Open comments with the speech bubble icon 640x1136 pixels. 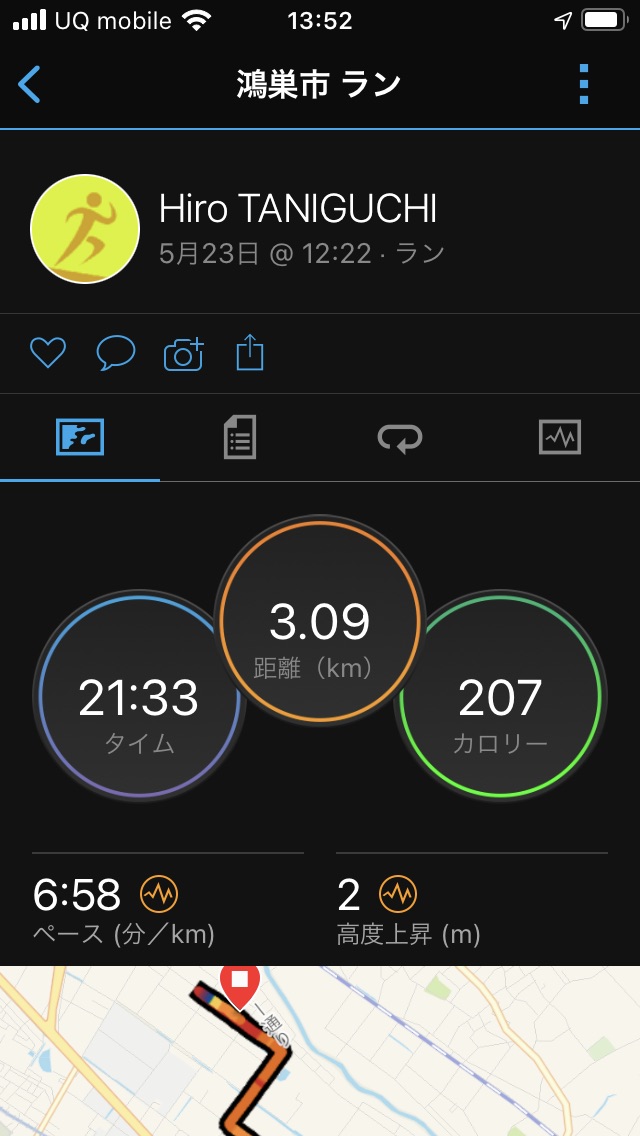(116, 354)
